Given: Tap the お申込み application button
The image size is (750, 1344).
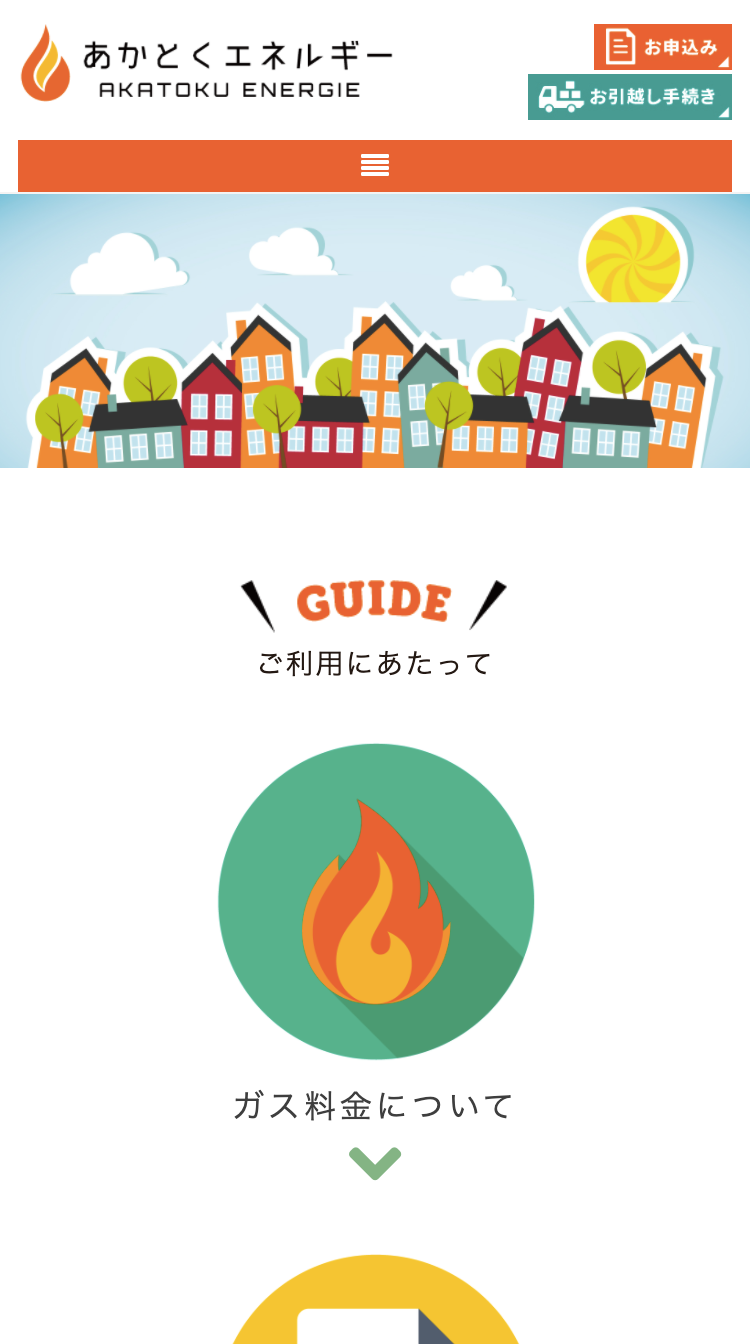Looking at the screenshot, I should pyautogui.click(x=662, y=47).
